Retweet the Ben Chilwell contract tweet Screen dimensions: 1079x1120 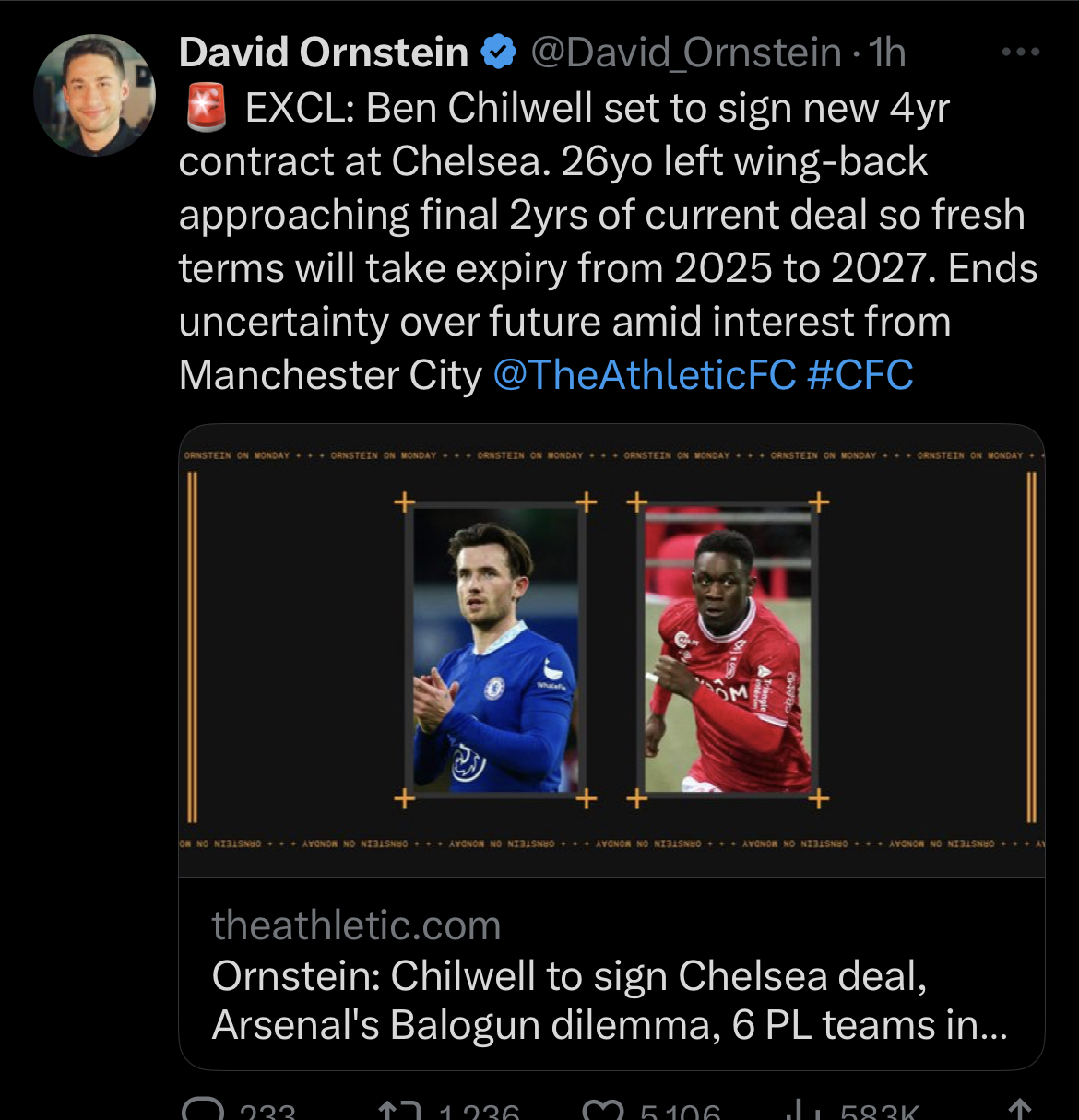click(399, 1109)
